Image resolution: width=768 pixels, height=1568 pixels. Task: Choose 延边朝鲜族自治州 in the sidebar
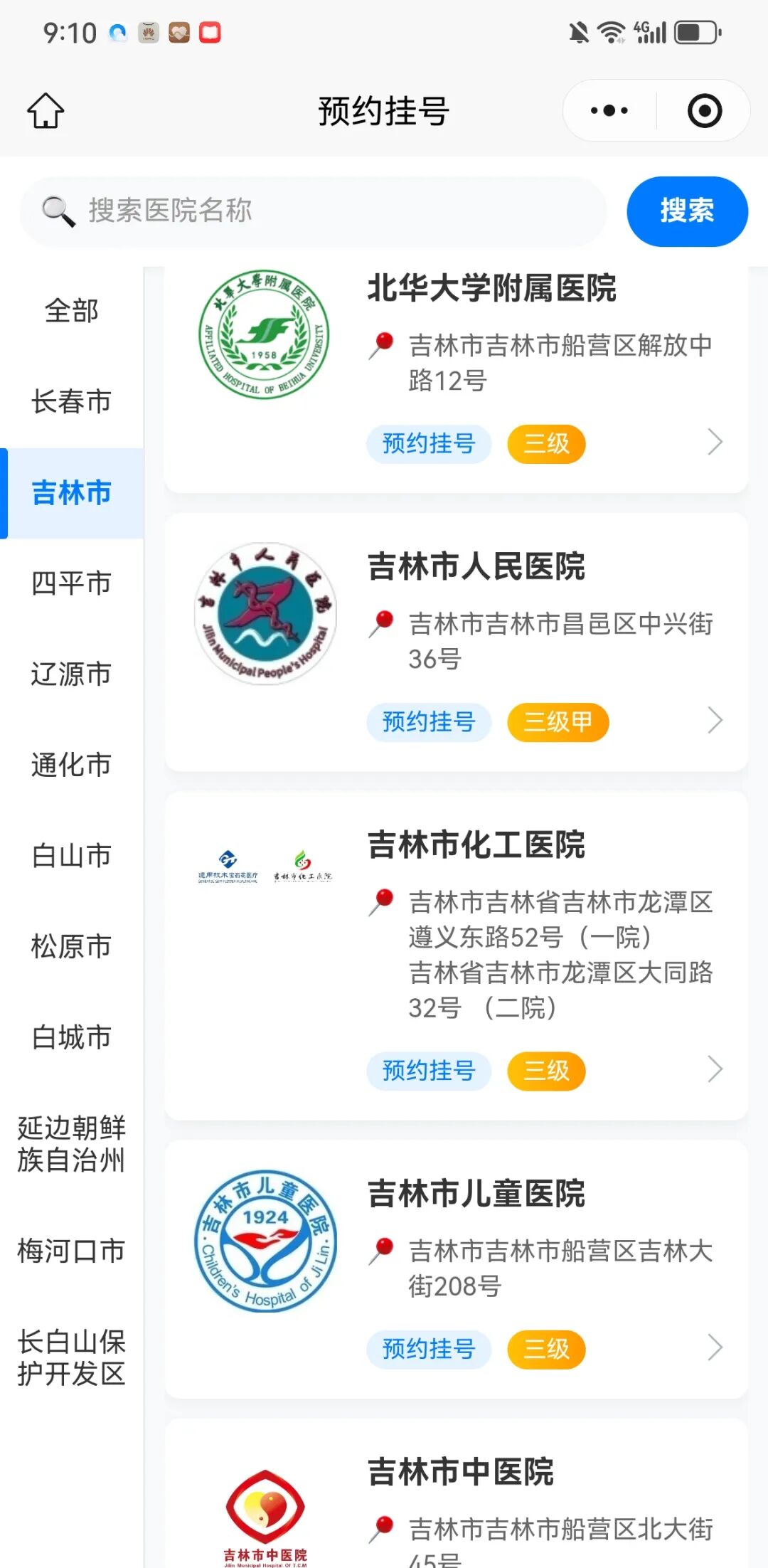(x=71, y=1144)
